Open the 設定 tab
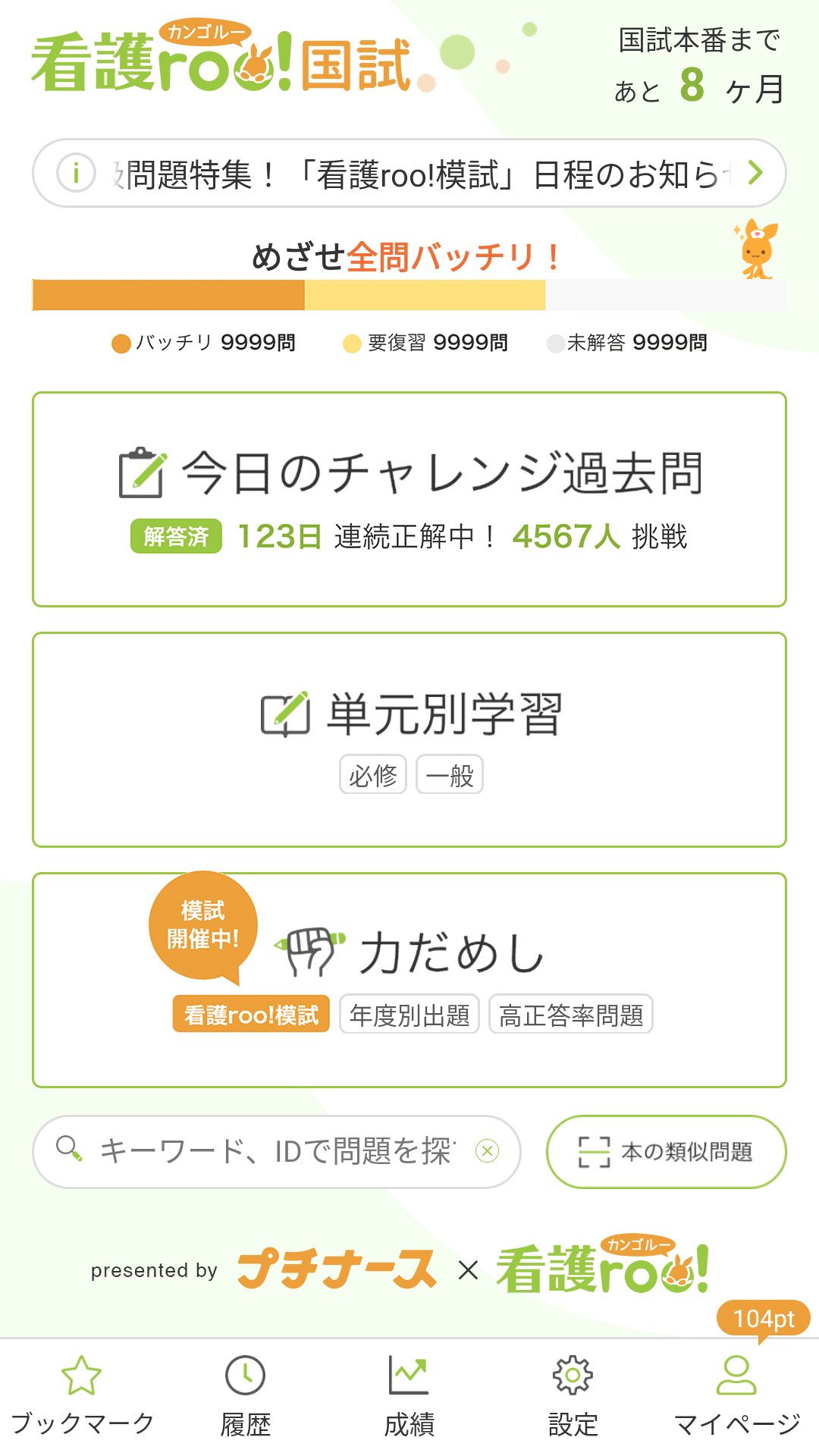Screen dimensions: 819x1456 click(x=573, y=1395)
